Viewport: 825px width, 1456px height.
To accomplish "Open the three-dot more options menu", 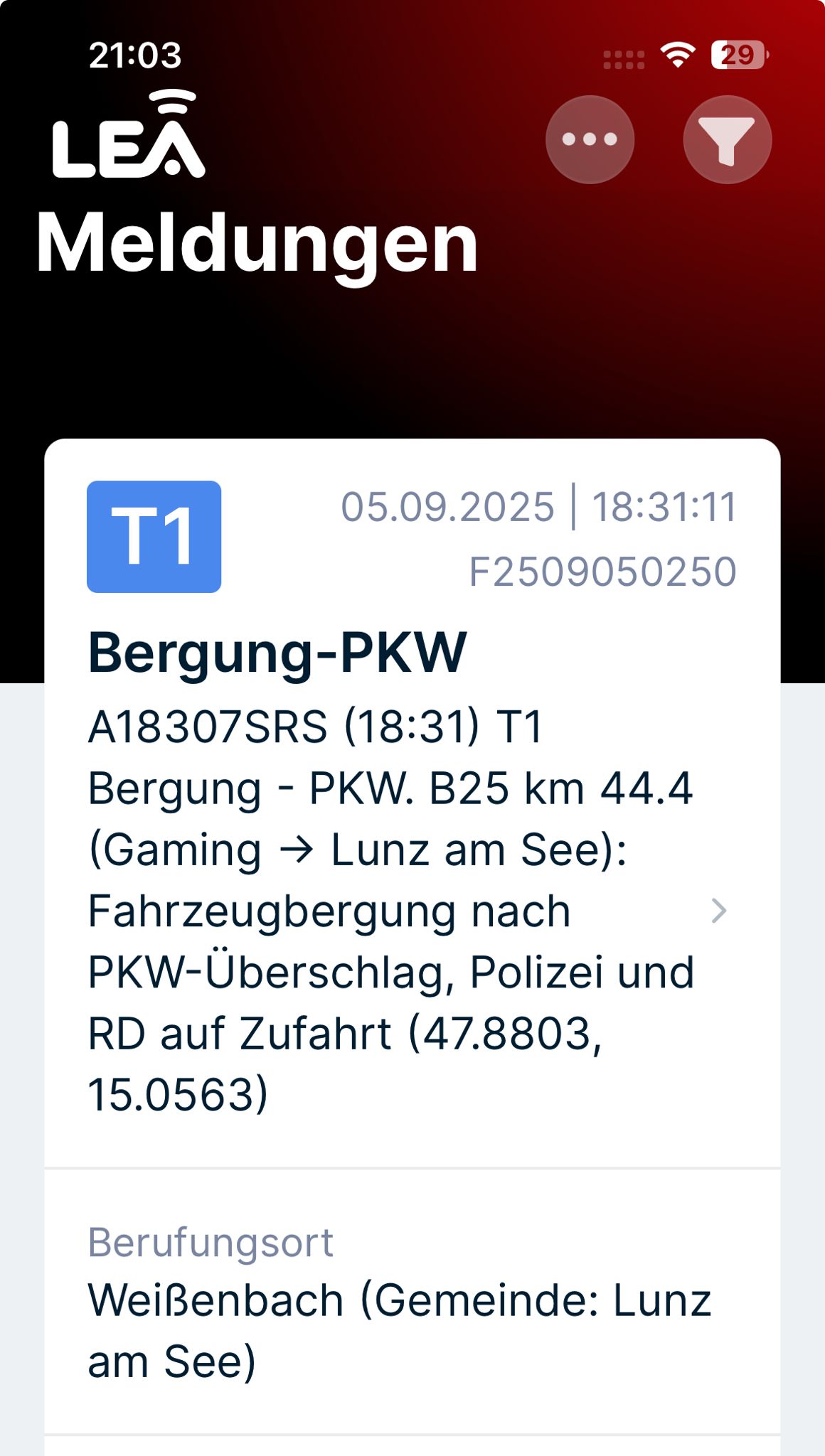I will pos(590,139).
